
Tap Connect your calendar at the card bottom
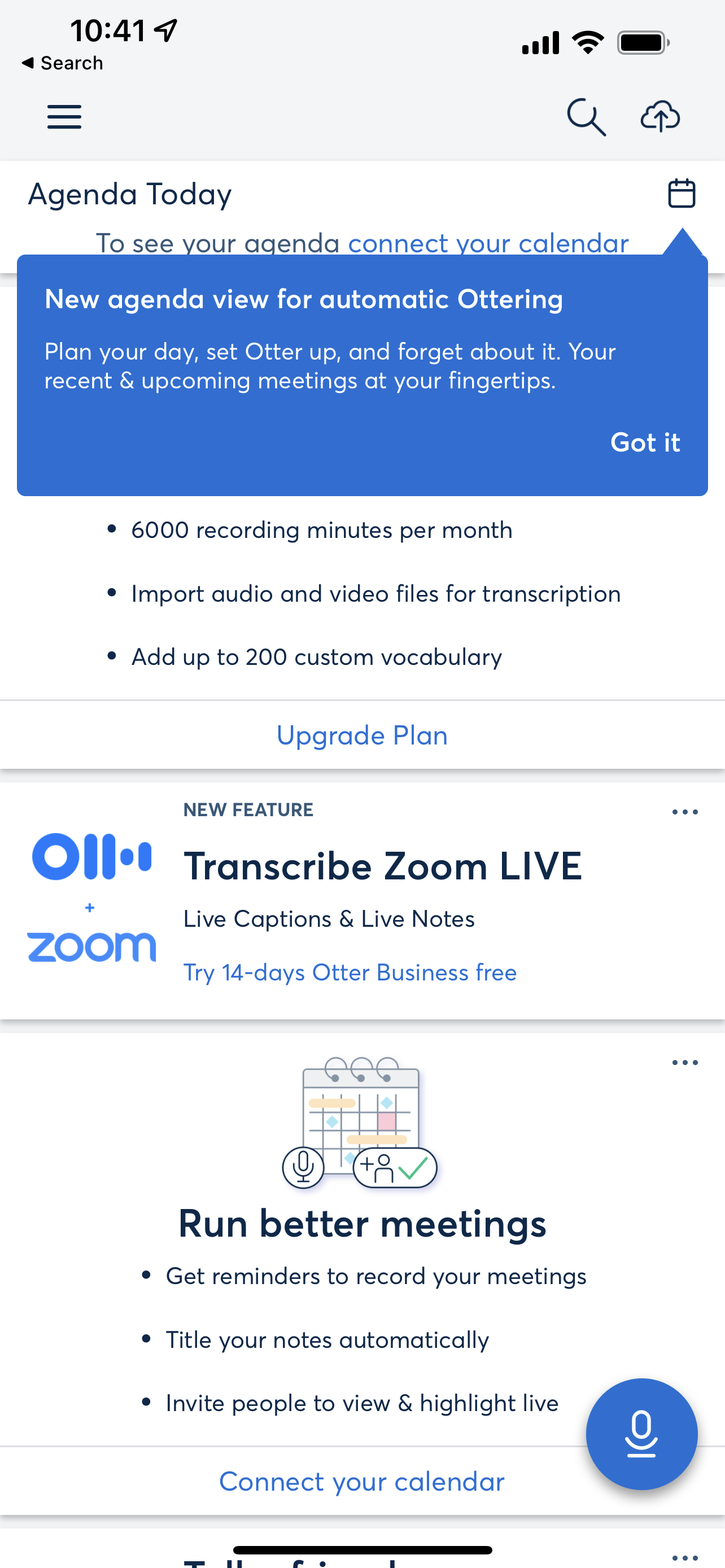click(x=362, y=1482)
